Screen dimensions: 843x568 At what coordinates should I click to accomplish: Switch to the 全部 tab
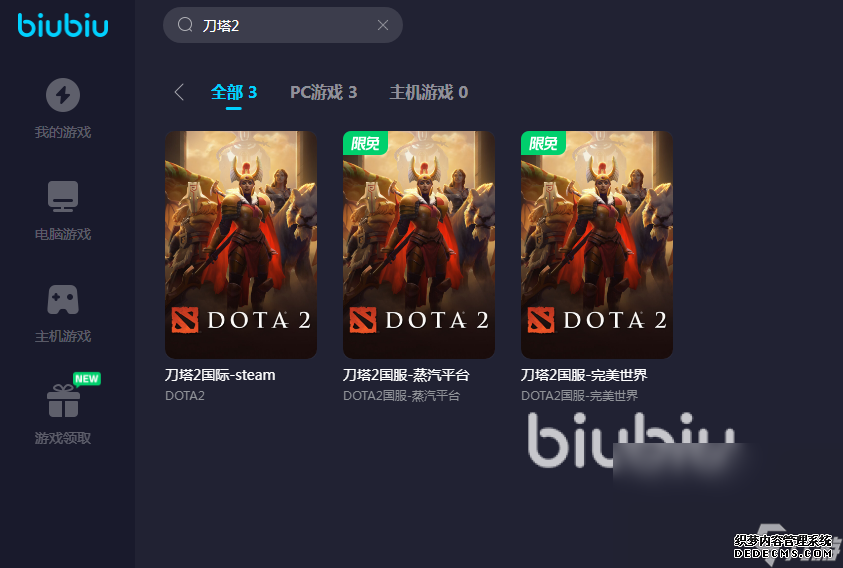pyautogui.click(x=234, y=92)
